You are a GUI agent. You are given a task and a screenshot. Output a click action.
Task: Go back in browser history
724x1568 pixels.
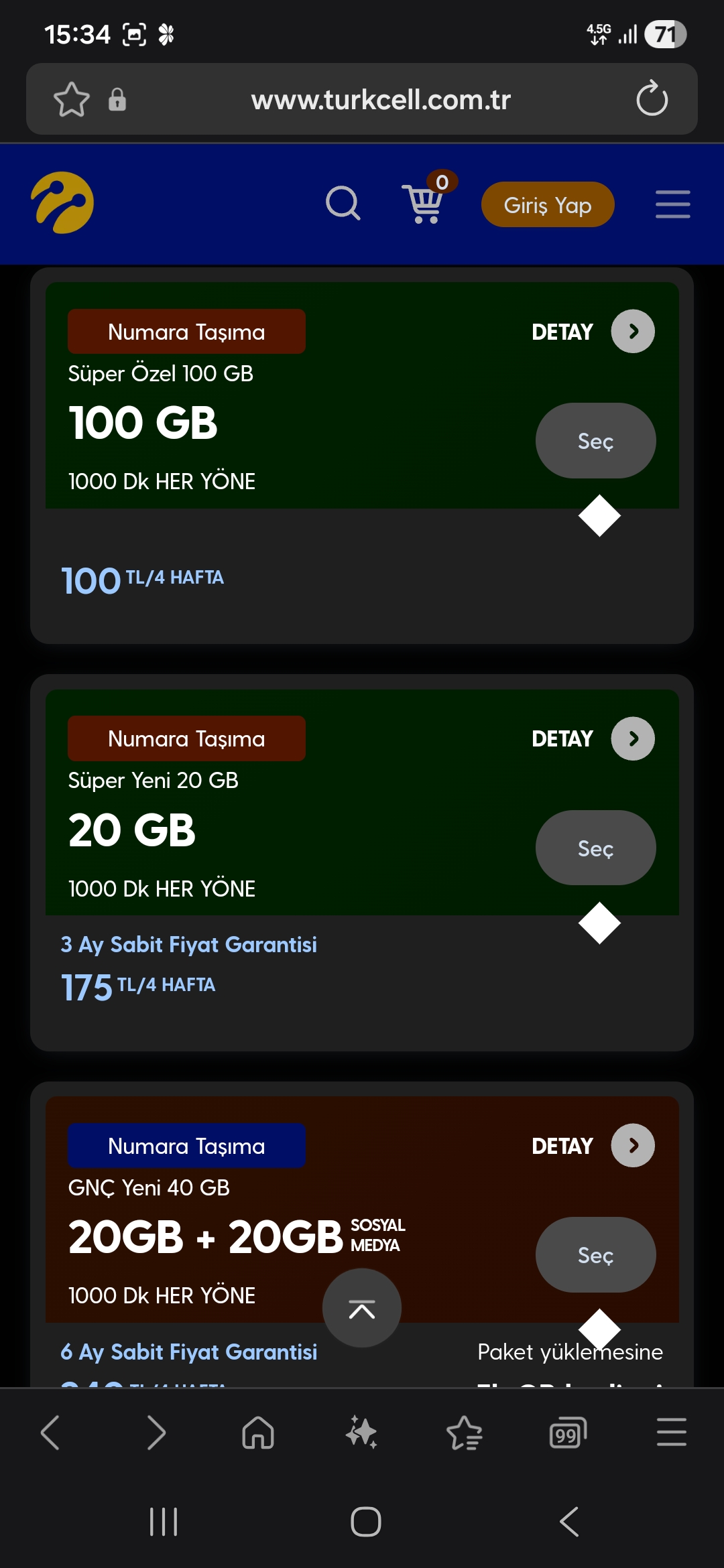[x=51, y=1433]
